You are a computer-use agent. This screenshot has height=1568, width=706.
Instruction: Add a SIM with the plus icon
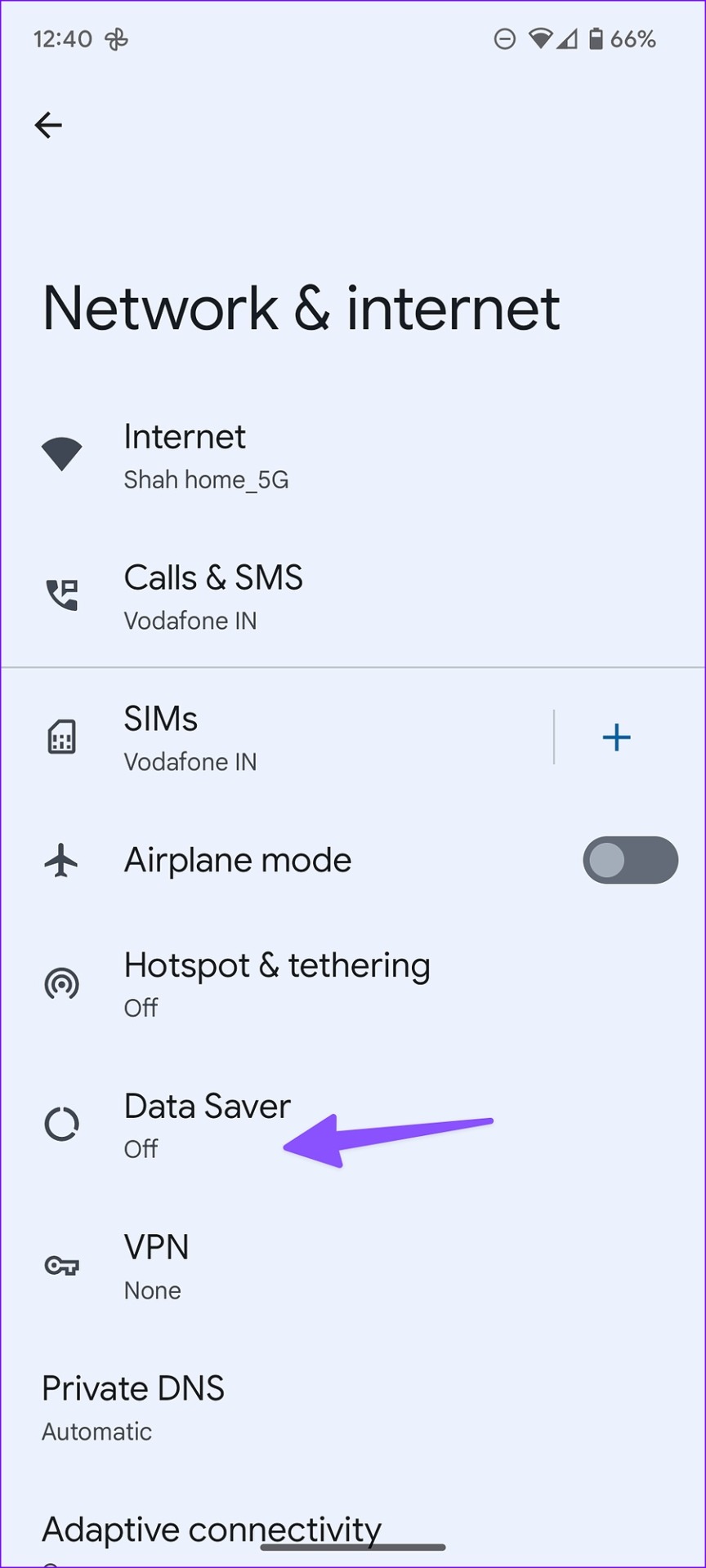(616, 737)
